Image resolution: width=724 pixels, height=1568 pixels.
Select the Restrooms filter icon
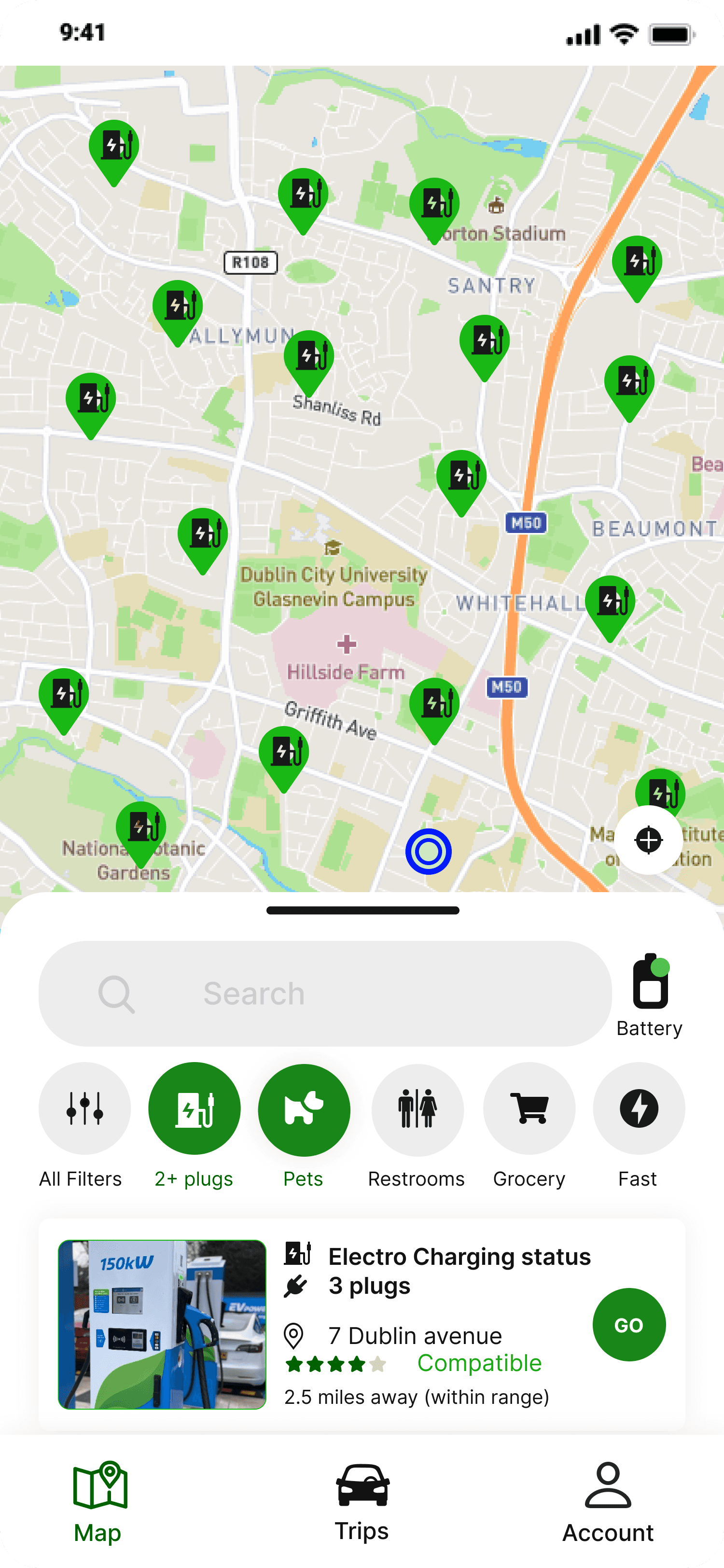click(x=418, y=1109)
